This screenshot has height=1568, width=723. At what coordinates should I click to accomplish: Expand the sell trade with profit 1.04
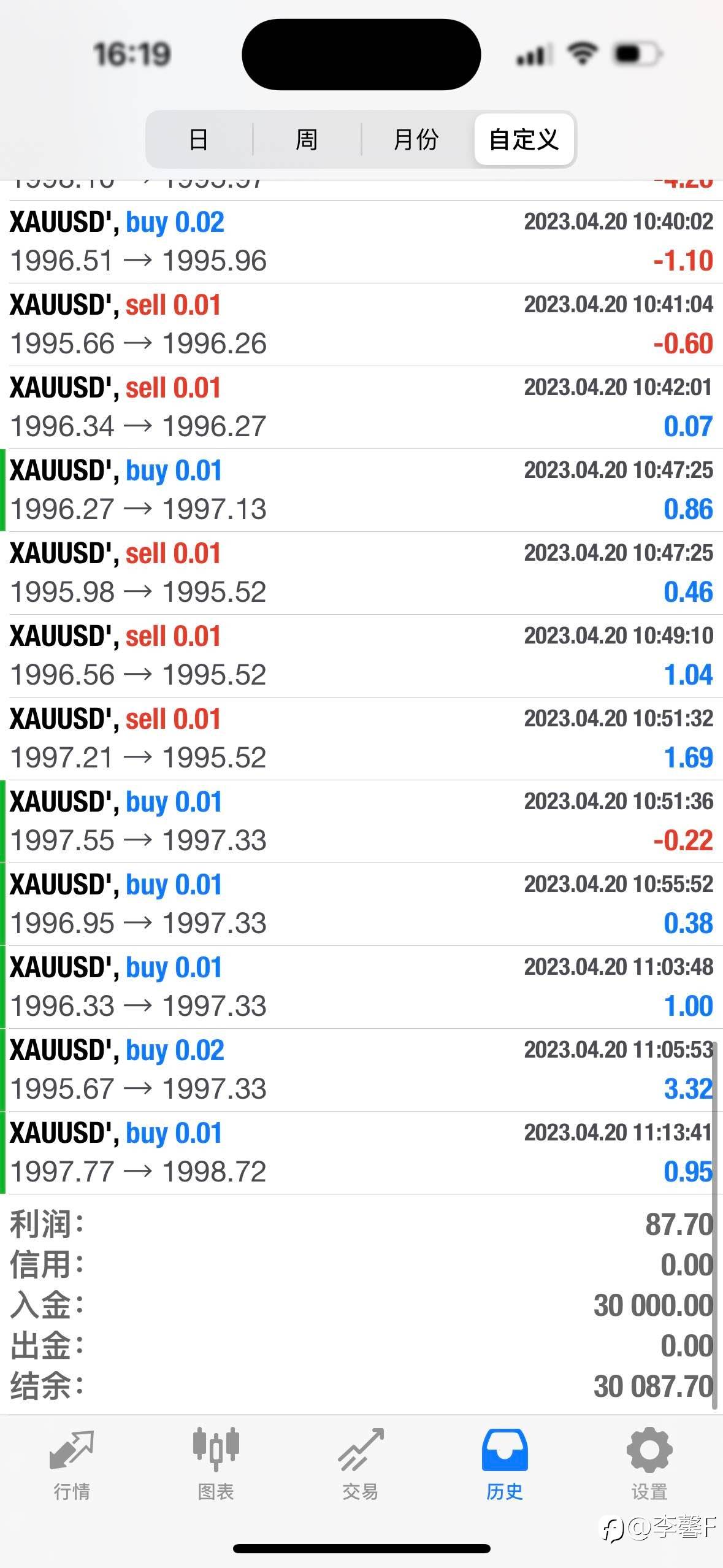361,656
